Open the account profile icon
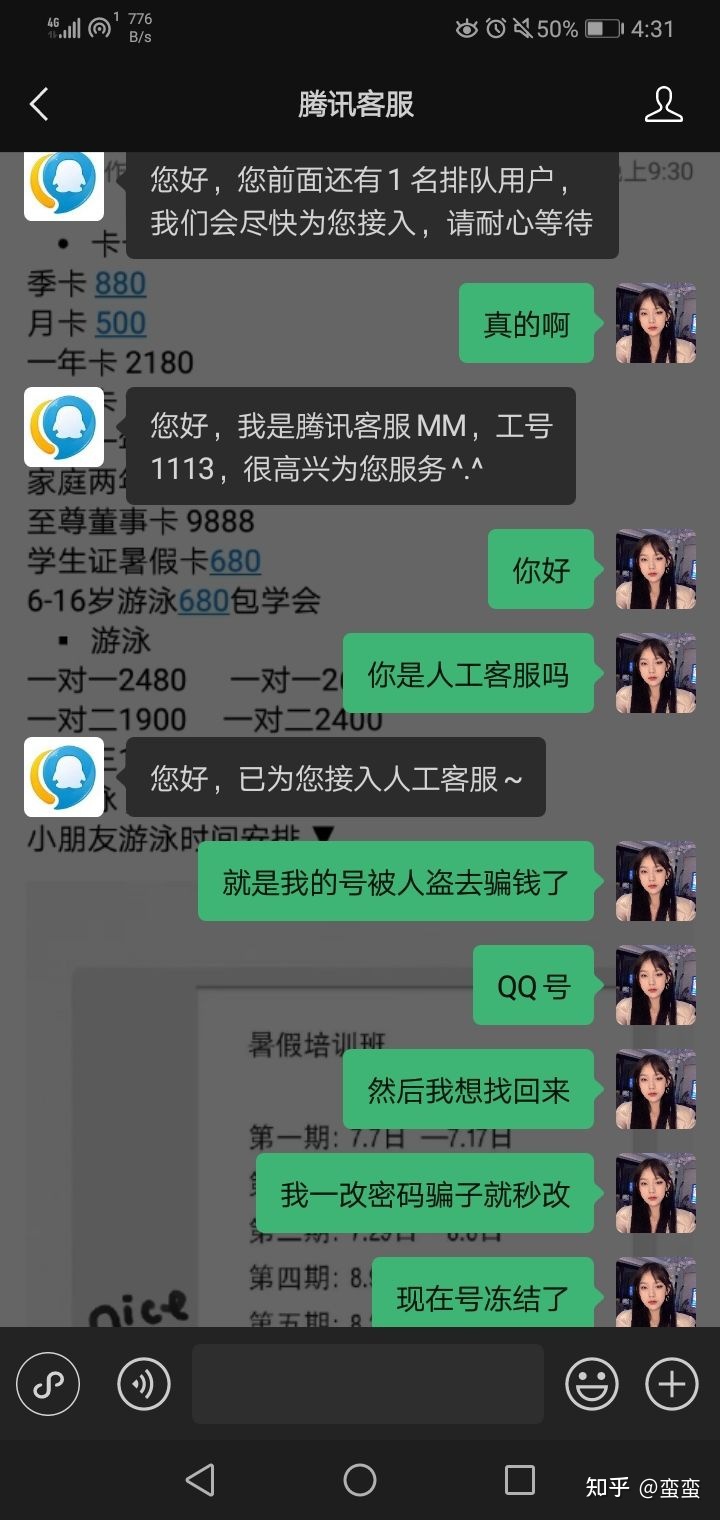This screenshot has width=720, height=1520. pyautogui.click(x=663, y=104)
